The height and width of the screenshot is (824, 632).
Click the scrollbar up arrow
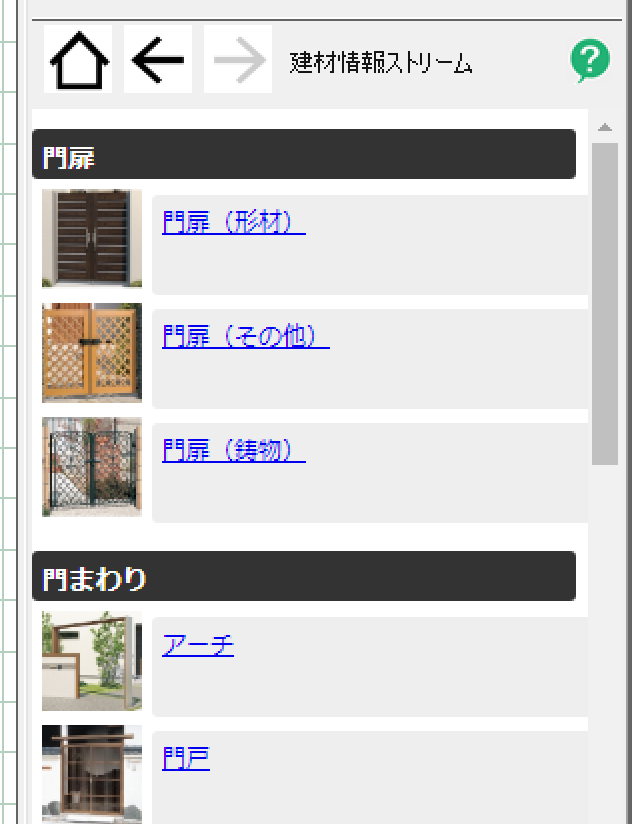(604, 127)
